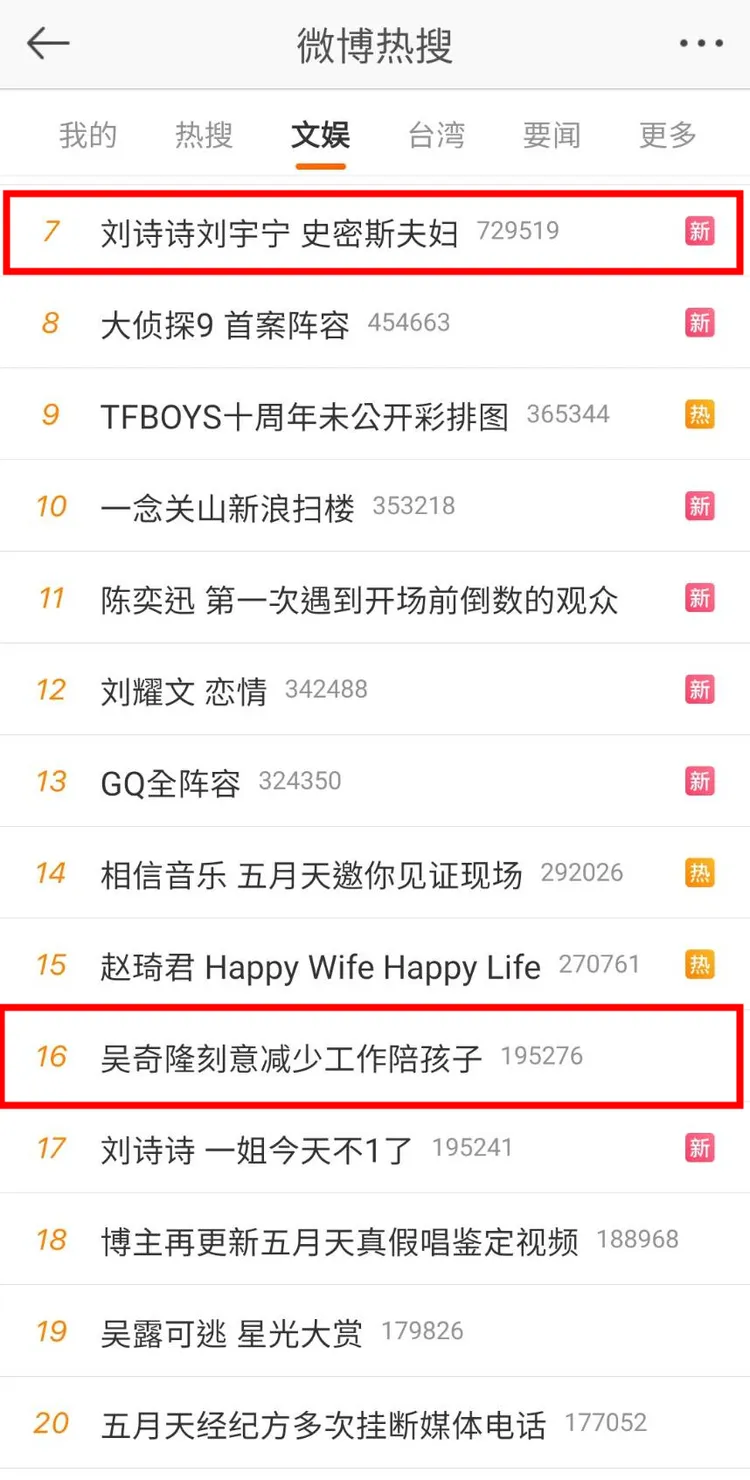The height and width of the screenshot is (1480, 750).
Task: Tap the 新 badge beside 刘耀文 恋情
Action: 700,689
